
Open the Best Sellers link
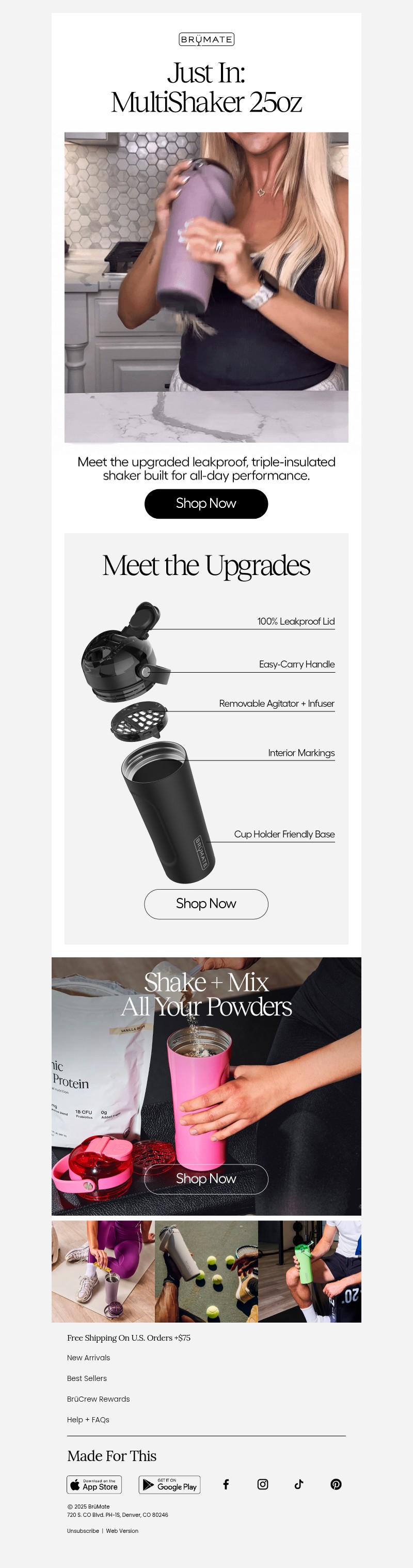click(86, 1378)
